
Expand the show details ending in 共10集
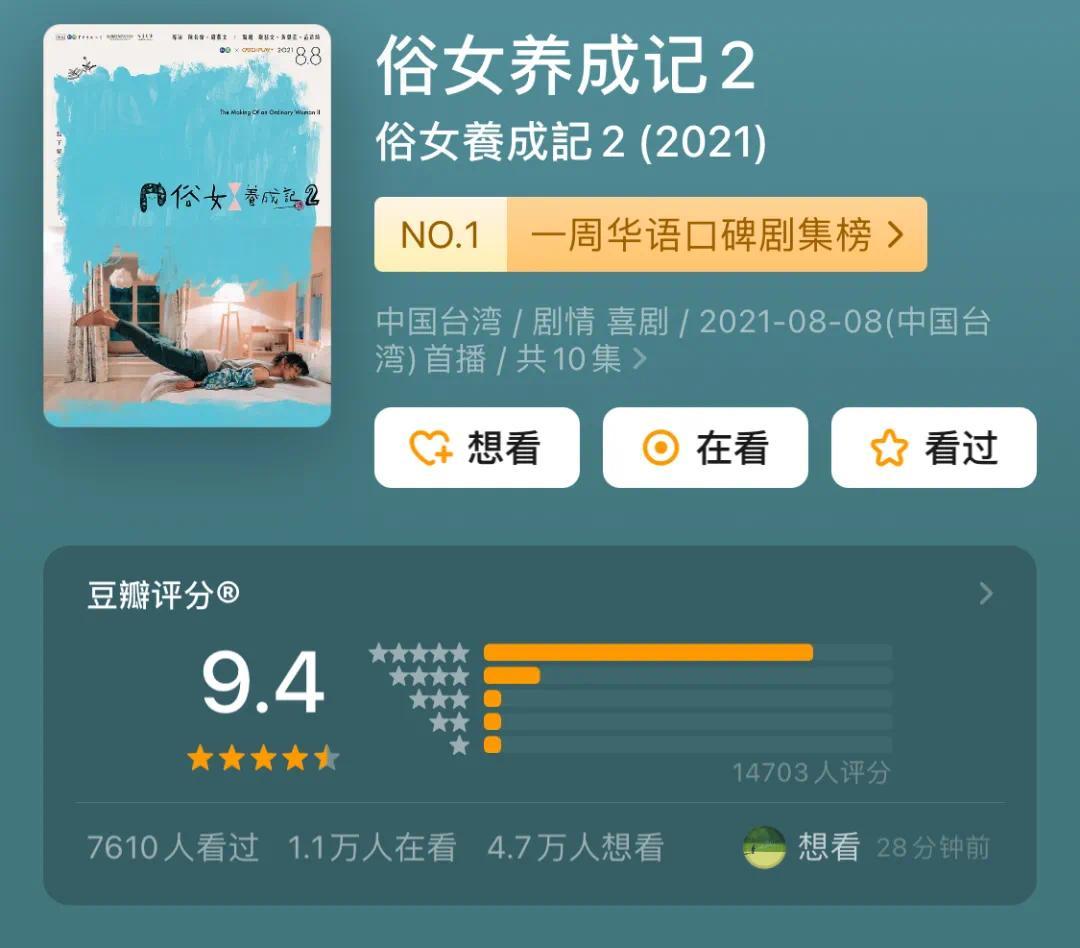coord(640,359)
